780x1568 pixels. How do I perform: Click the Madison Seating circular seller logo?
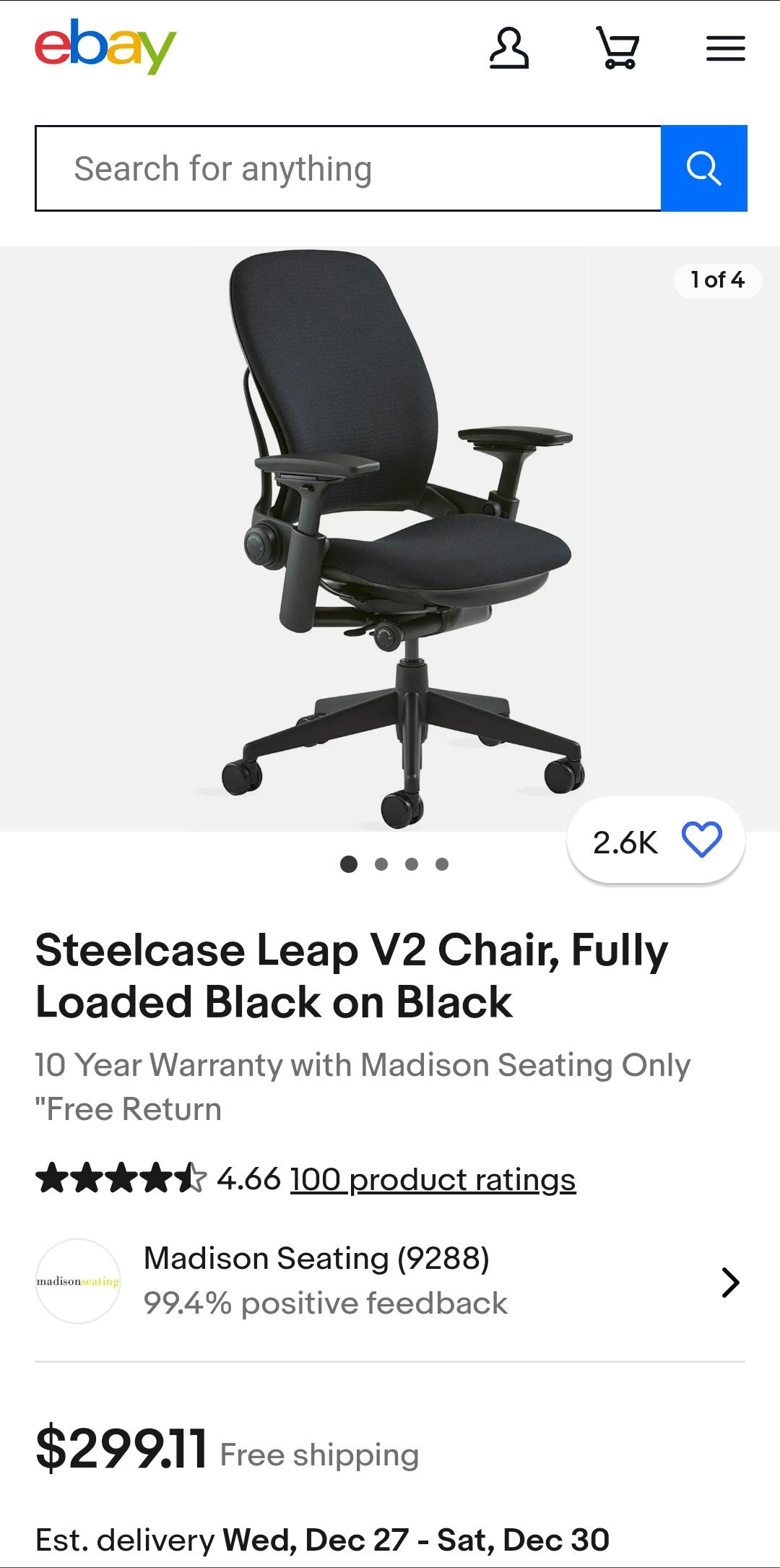[x=77, y=1282]
